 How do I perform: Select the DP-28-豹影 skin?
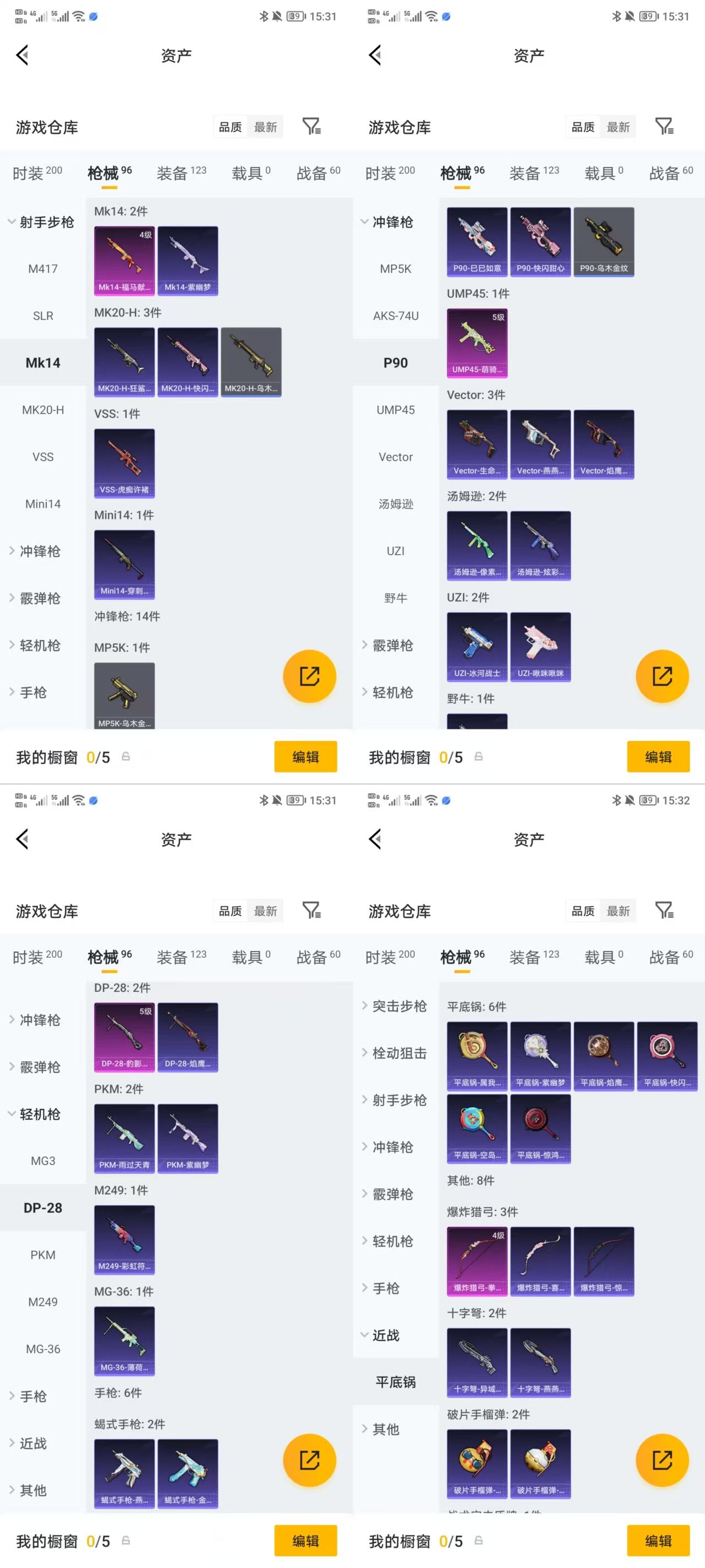(123, 1037)
